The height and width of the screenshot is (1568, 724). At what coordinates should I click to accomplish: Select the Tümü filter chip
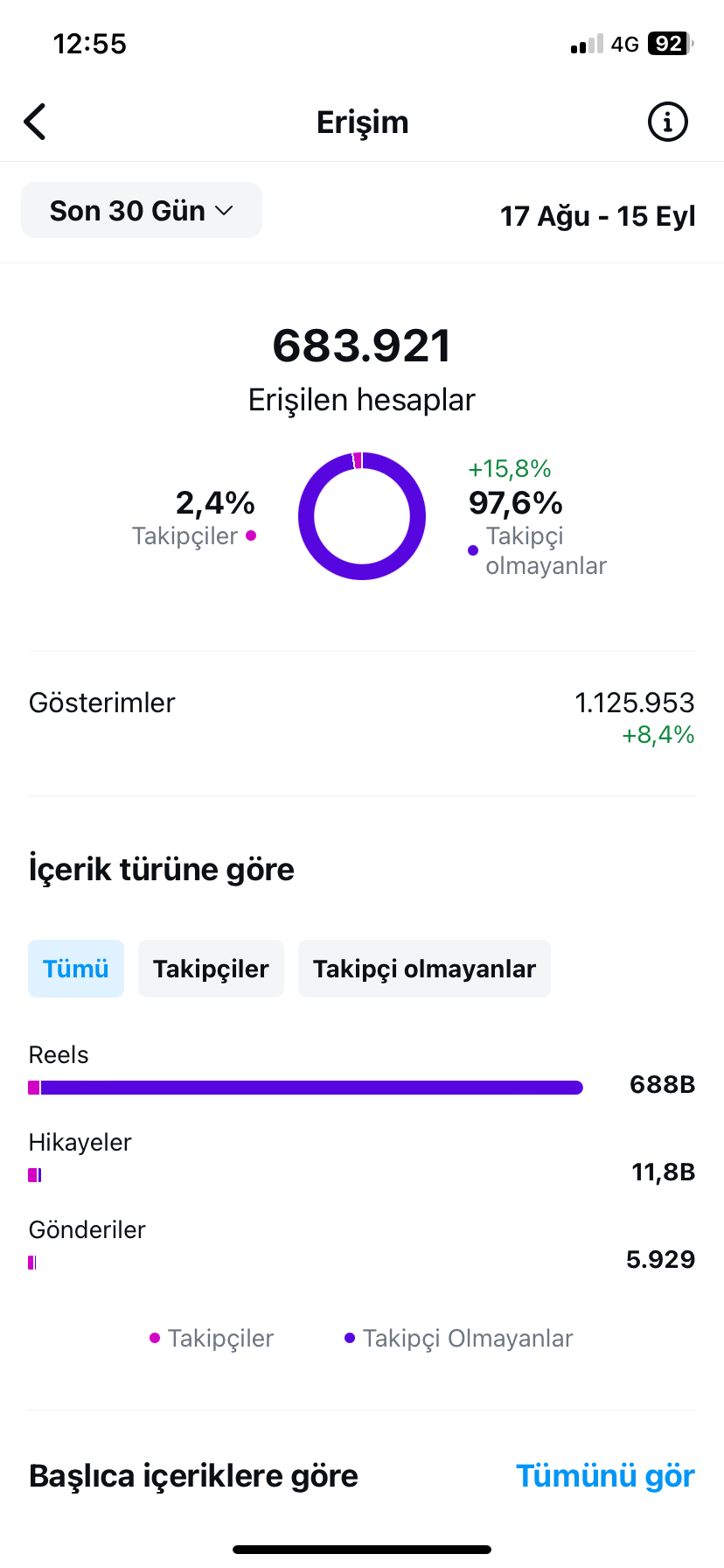point(76,969)
